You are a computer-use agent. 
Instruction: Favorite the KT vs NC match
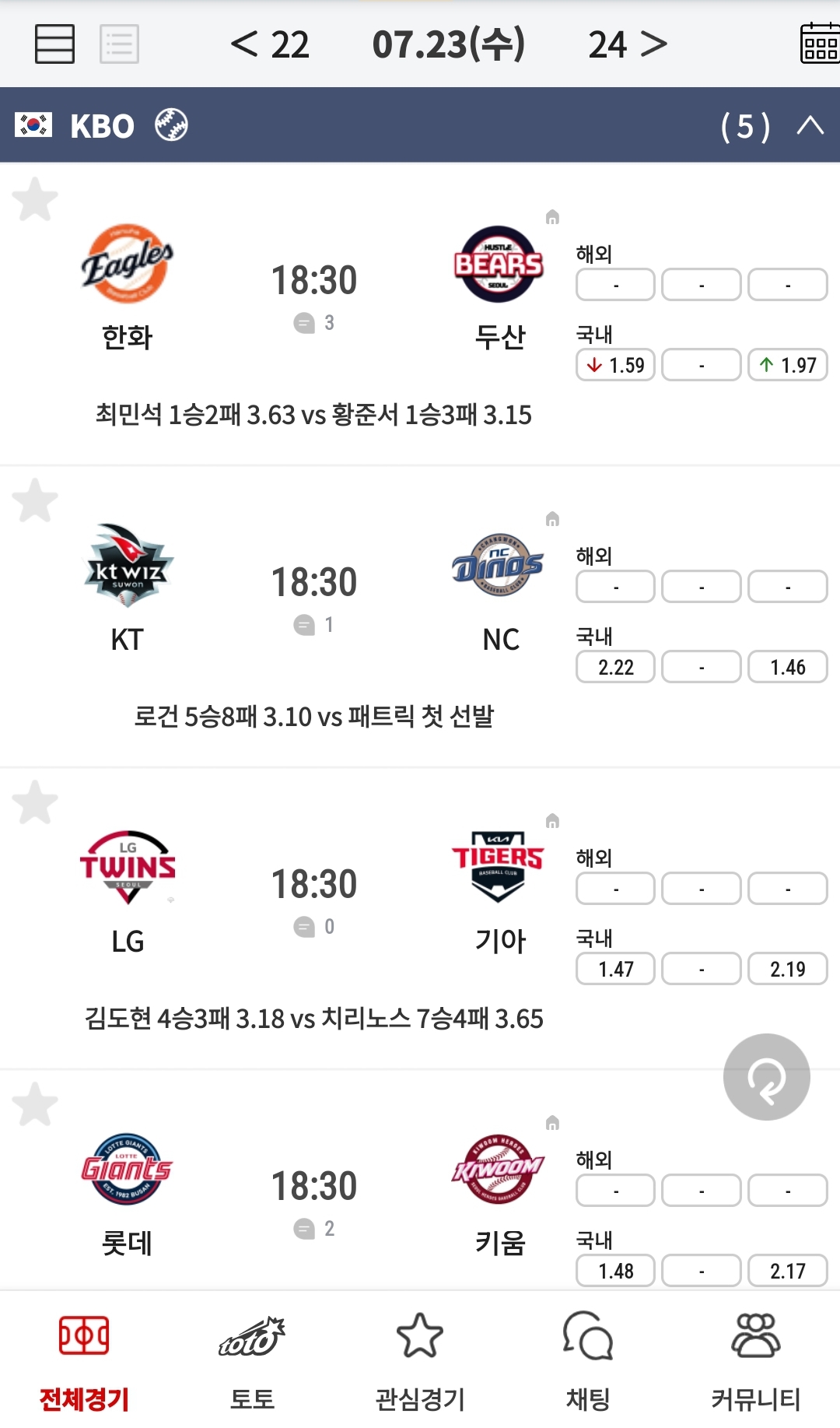point(35,500)
